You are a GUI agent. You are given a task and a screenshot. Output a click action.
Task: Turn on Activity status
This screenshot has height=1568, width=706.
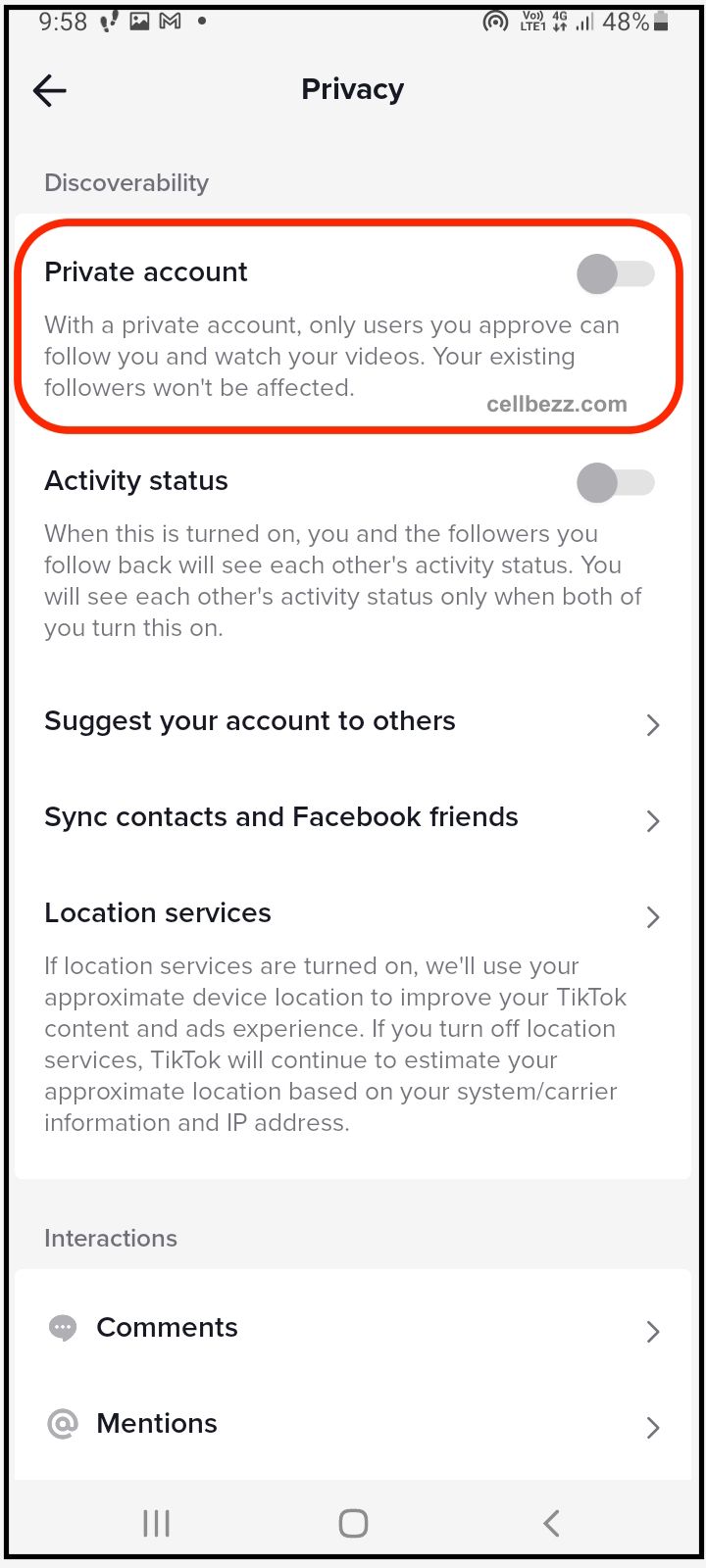point(615,482)
